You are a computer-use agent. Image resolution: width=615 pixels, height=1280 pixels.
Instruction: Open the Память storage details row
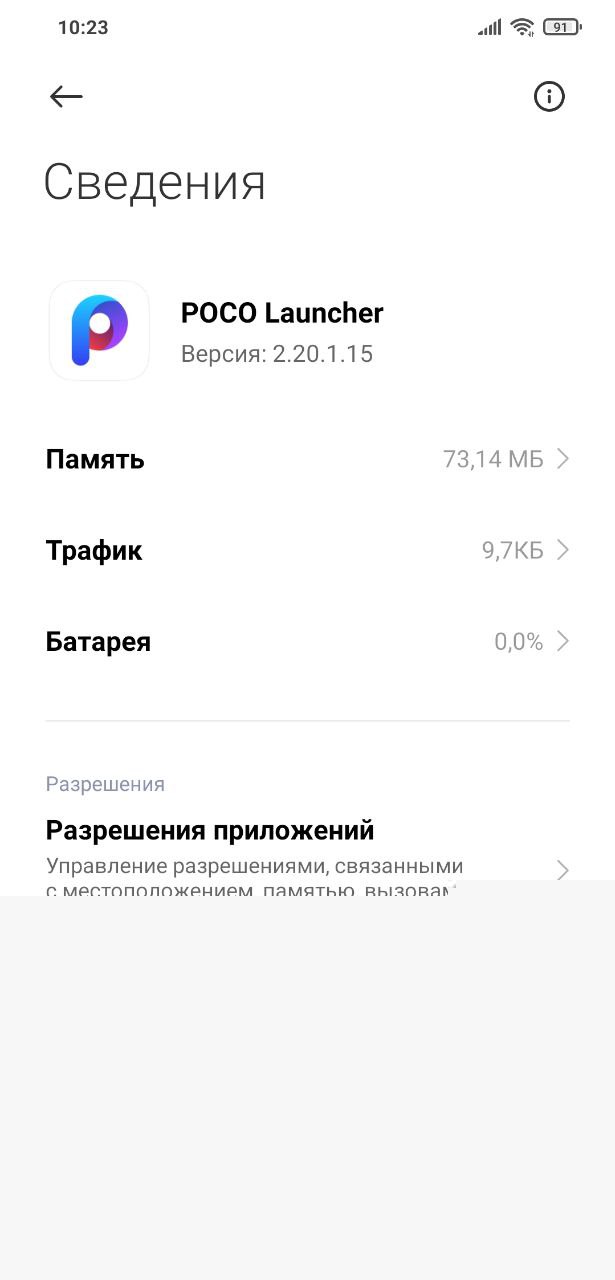coord(307,459)
